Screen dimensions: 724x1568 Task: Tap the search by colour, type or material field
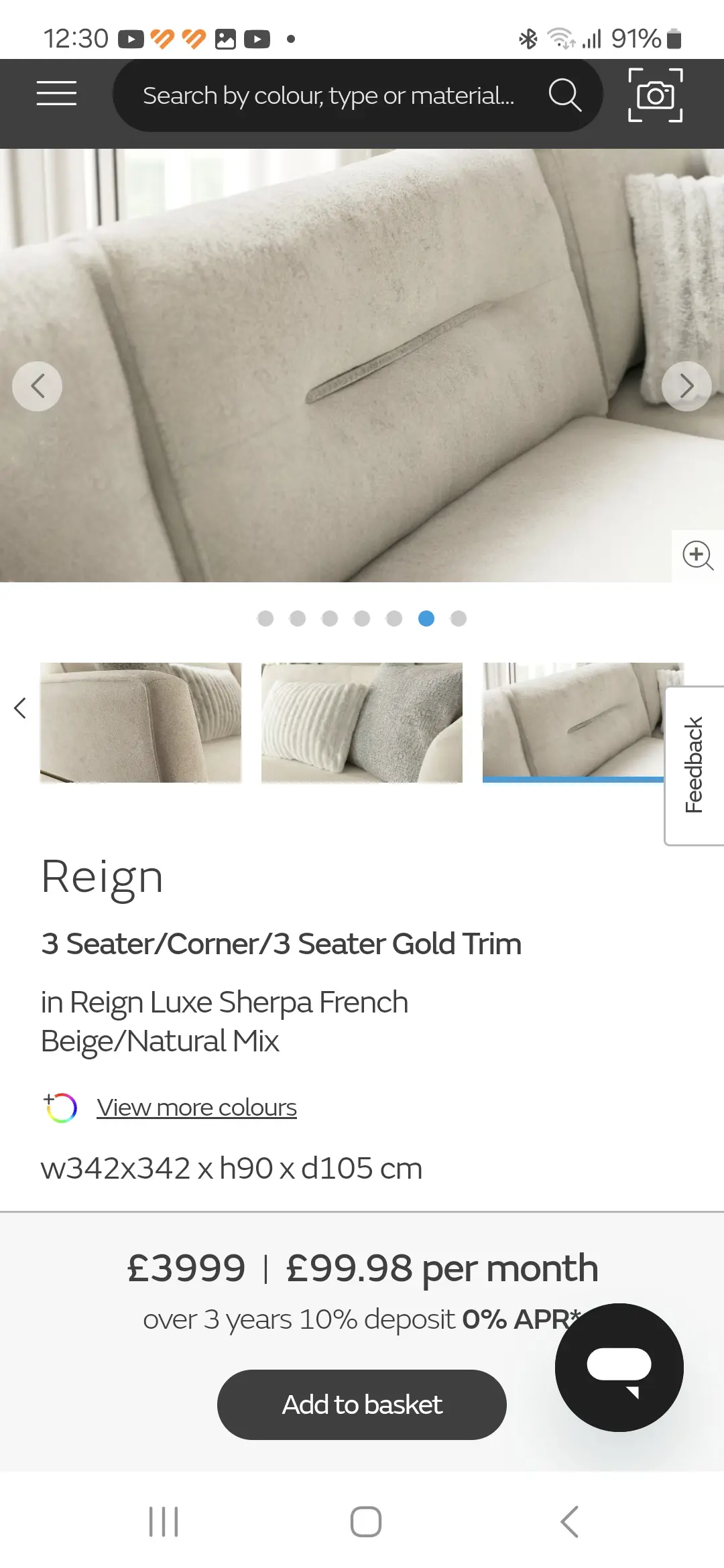(328, 96)
